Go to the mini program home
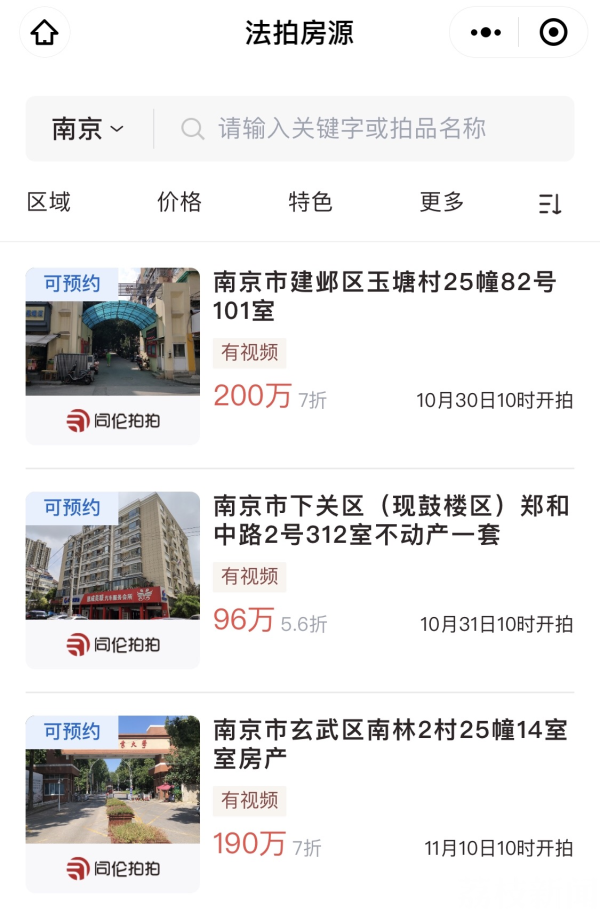600x914 pixels. 45,33
